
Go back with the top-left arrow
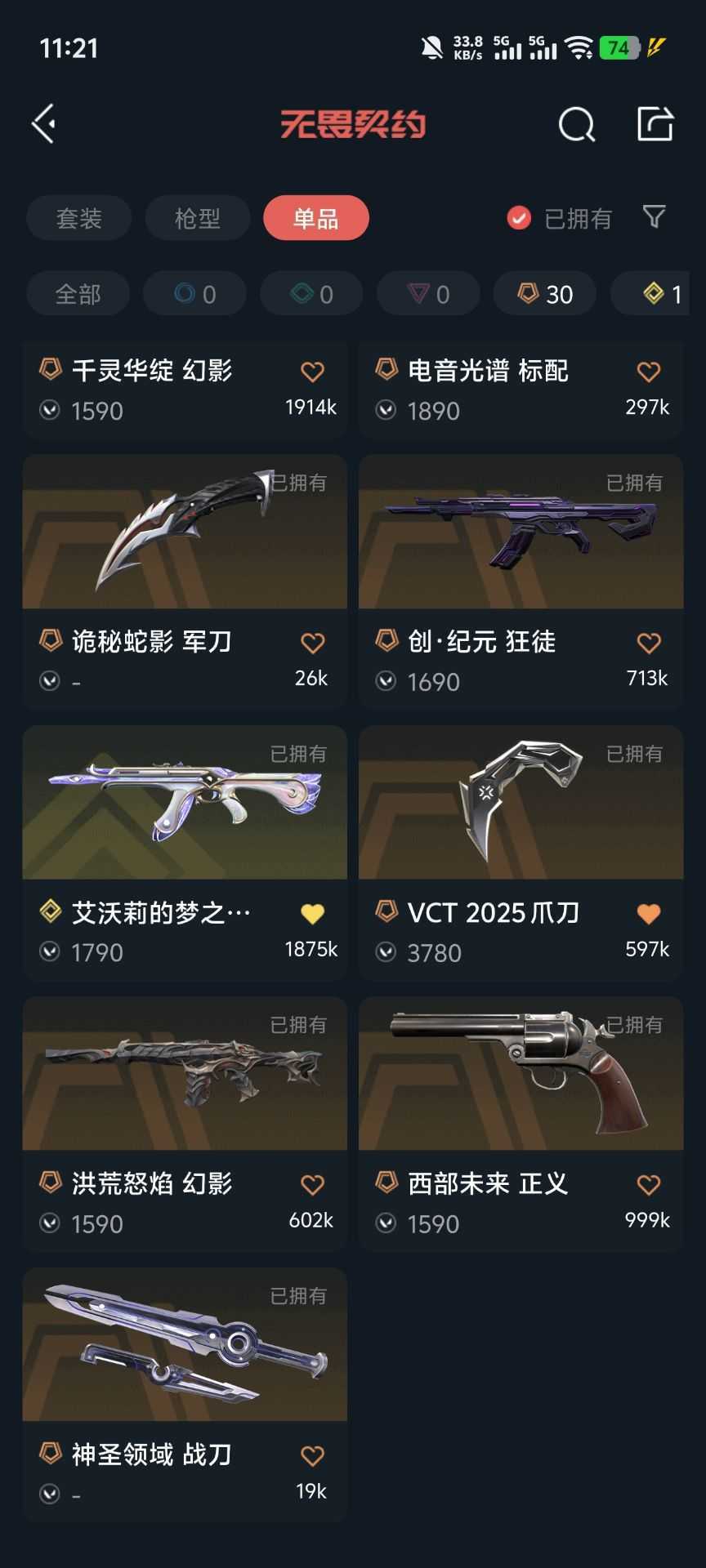pyautogui.click(x=45, y=124)
